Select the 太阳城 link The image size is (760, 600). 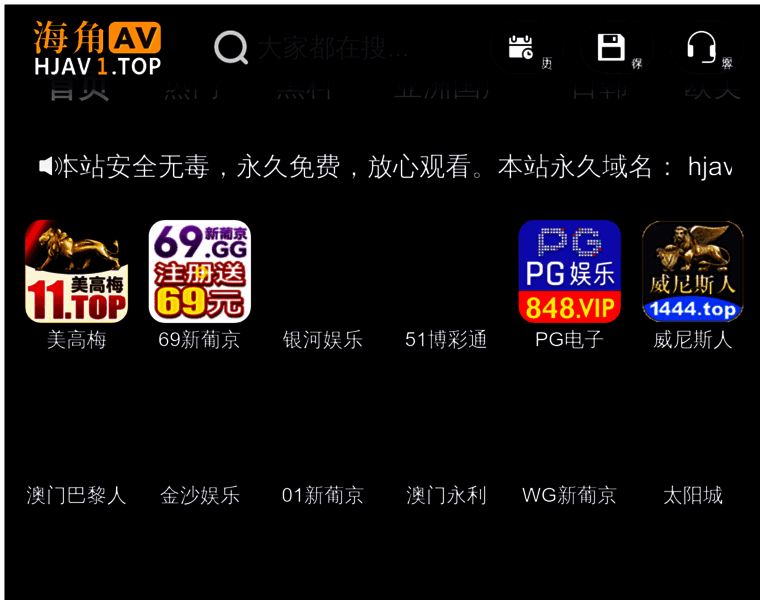(693, 495)
